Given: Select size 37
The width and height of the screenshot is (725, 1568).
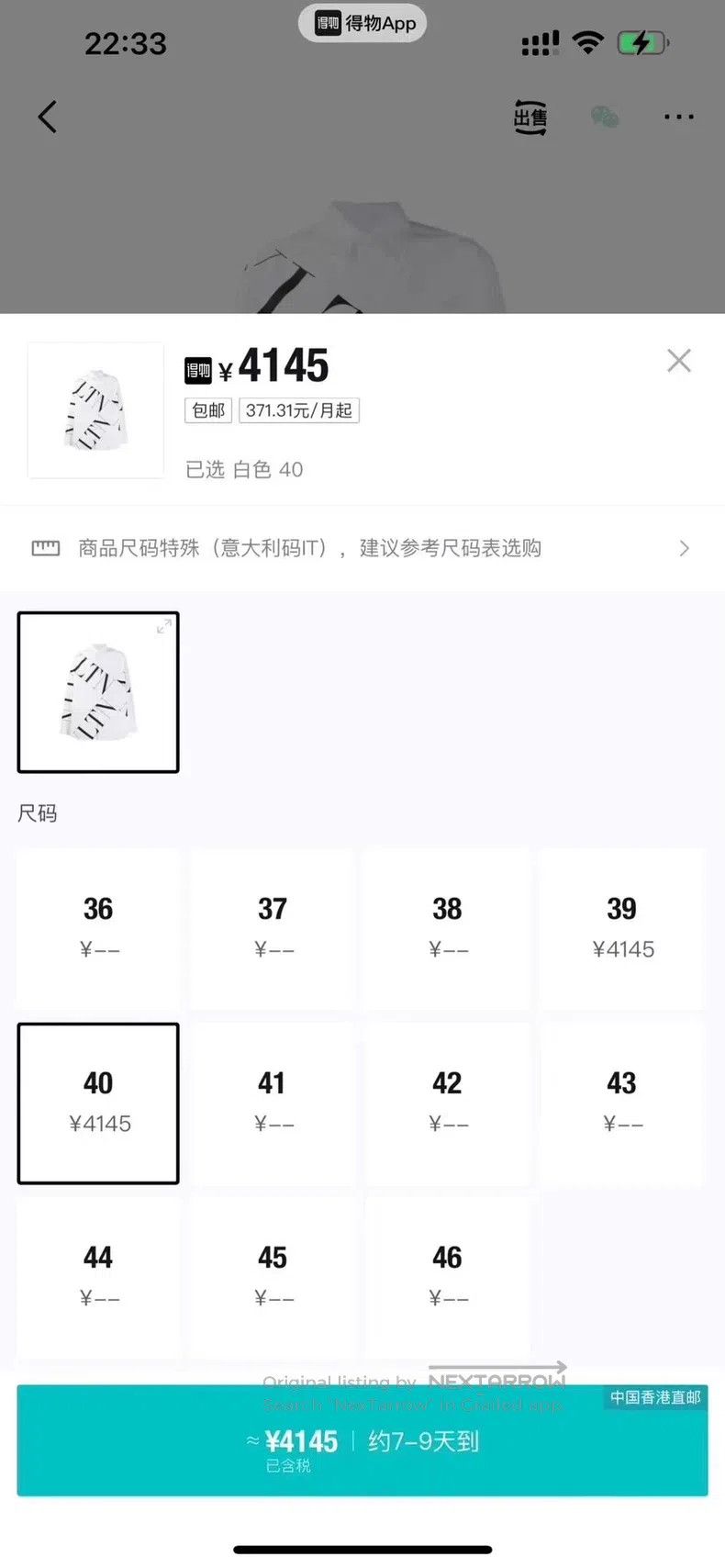Looking at the screenshot, I should [x=273, y=928].
